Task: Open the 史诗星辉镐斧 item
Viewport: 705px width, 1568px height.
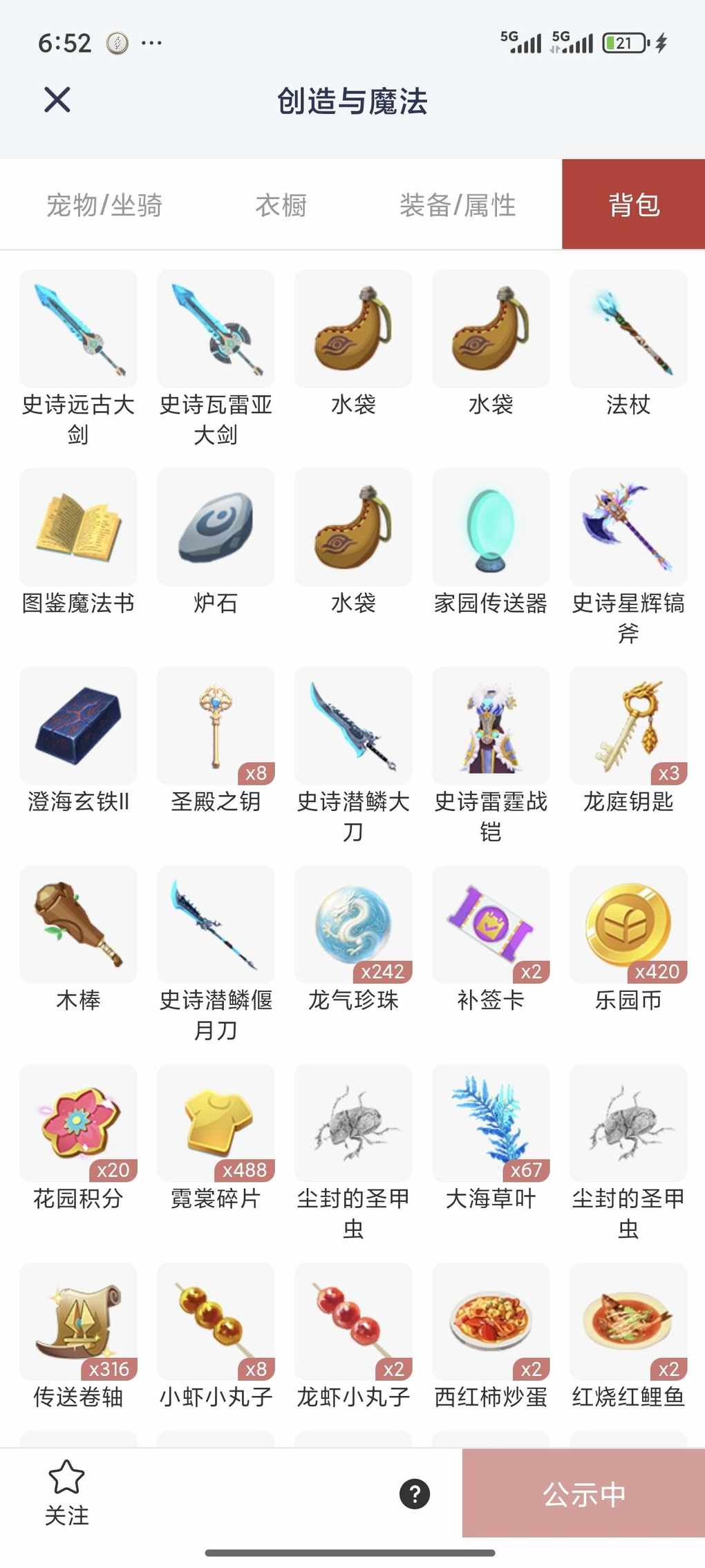Action: pyautogui.click(x=628, y=528)
